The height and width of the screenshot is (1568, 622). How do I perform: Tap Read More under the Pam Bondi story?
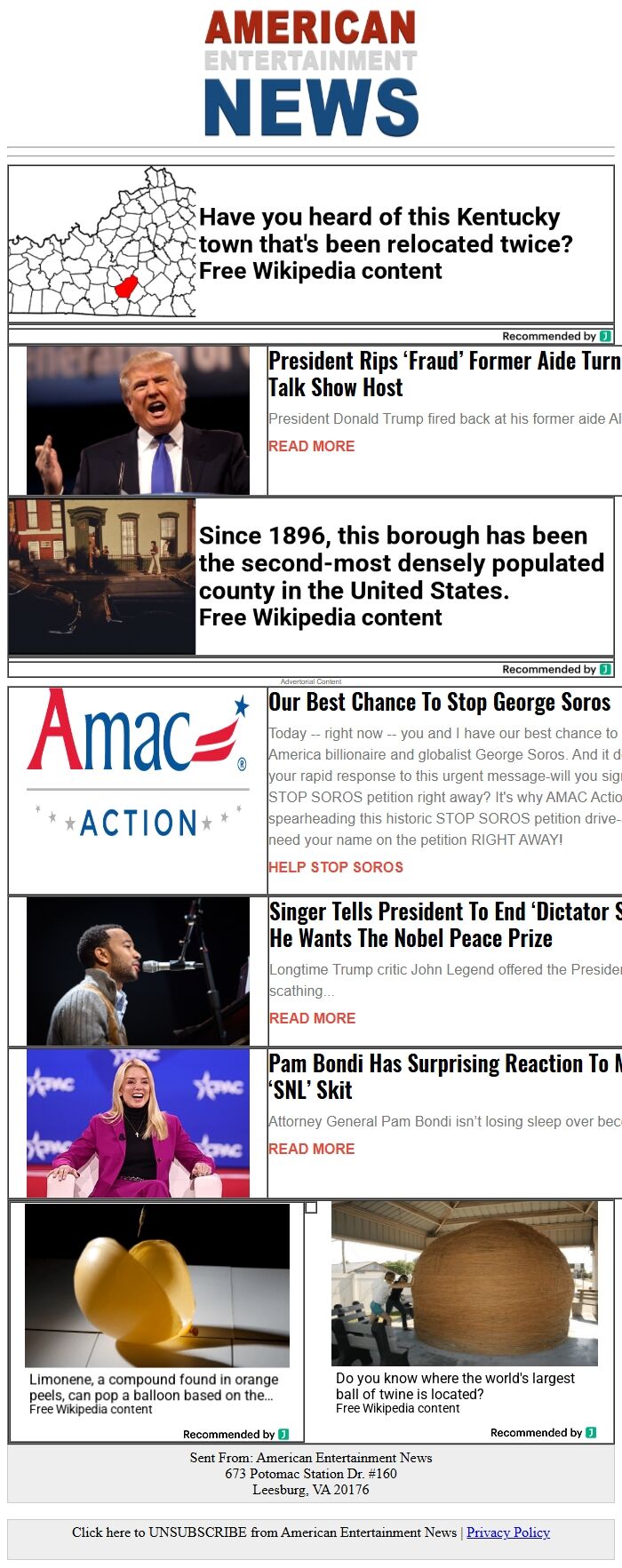coord(311,1149)
